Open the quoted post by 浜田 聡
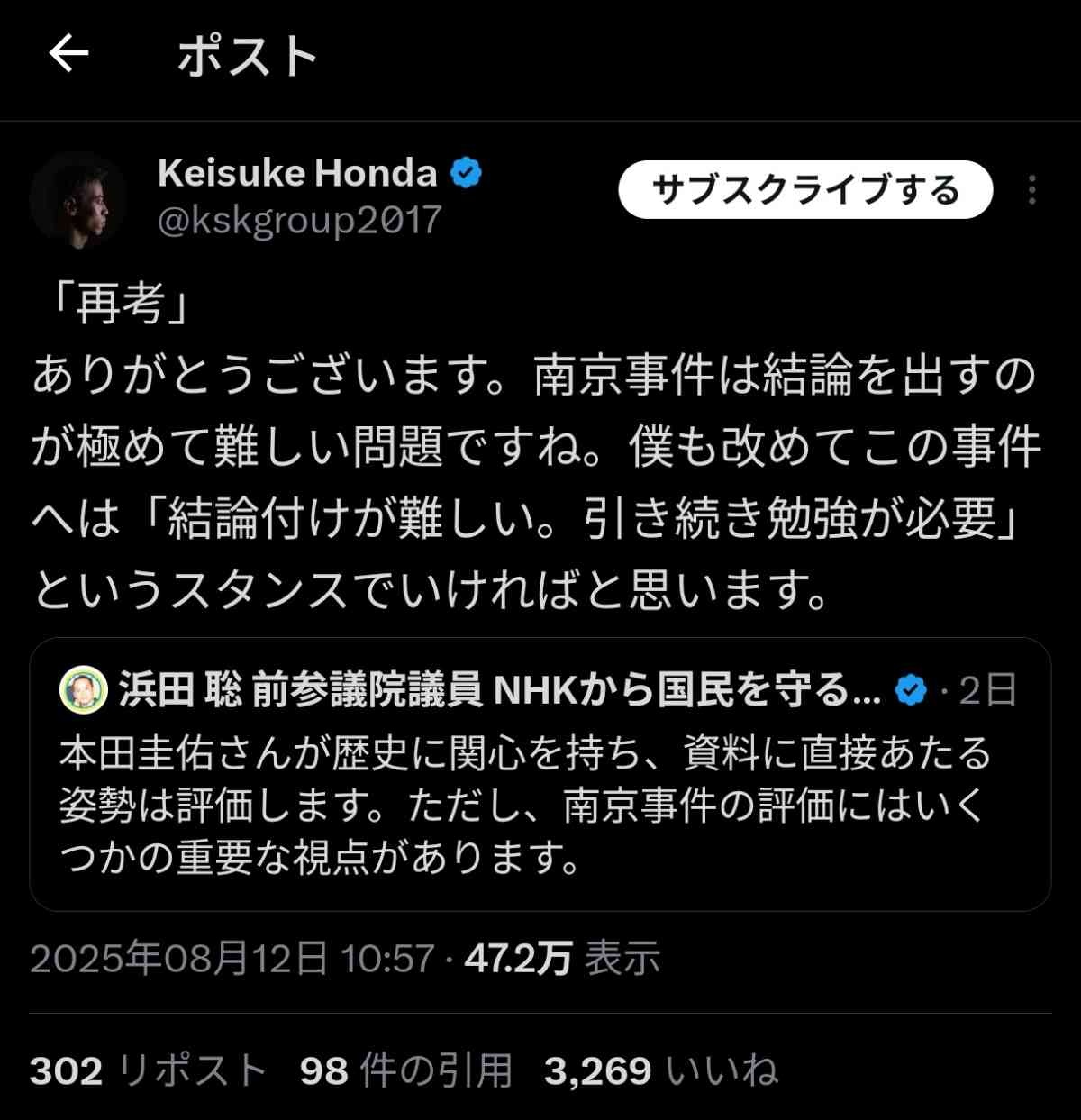The width and height of the screenshot is (1081, 1120). pos(540,802)
